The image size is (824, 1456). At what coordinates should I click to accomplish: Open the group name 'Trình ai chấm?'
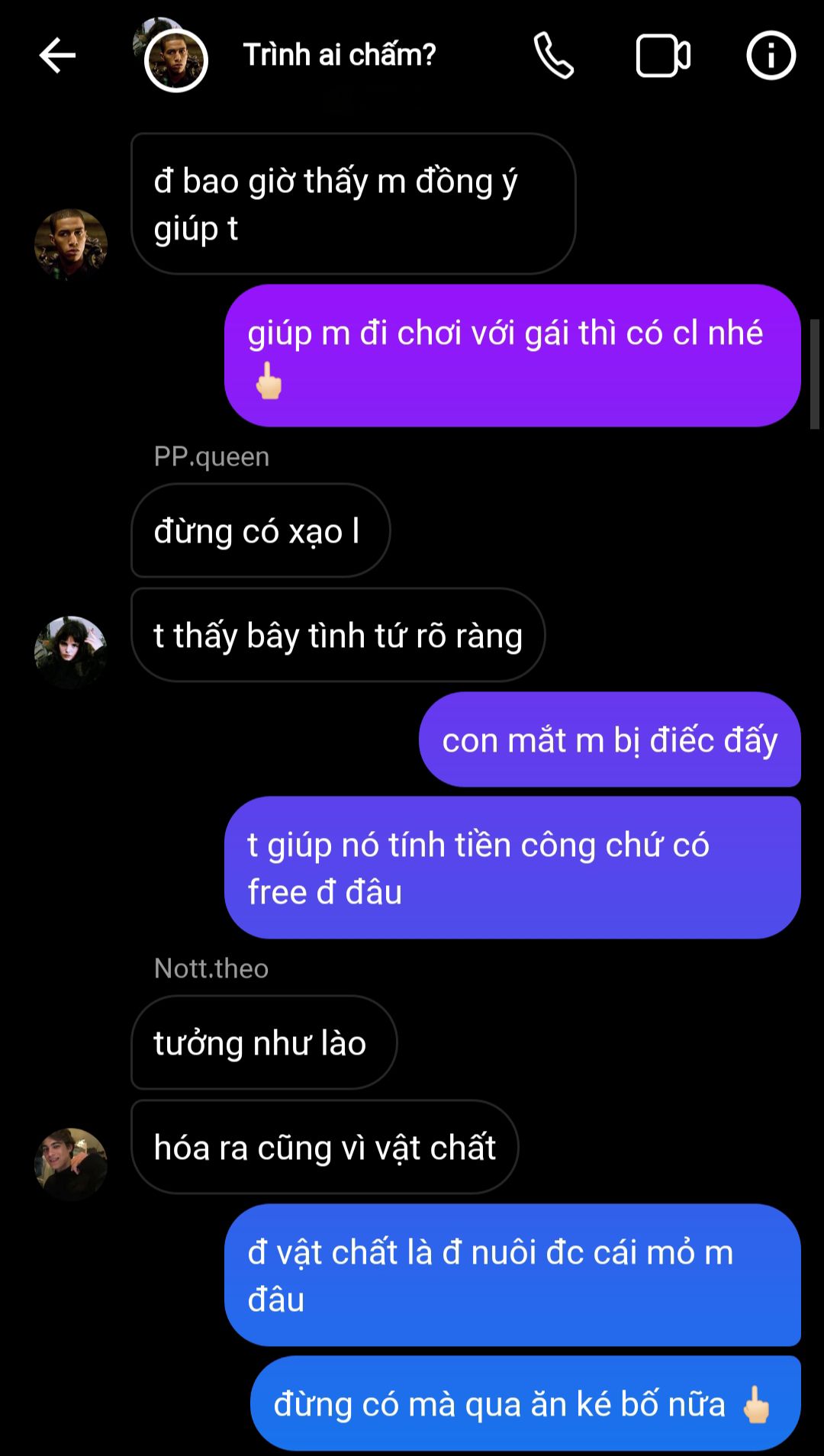pyautogui.click(x=339, y=56)
